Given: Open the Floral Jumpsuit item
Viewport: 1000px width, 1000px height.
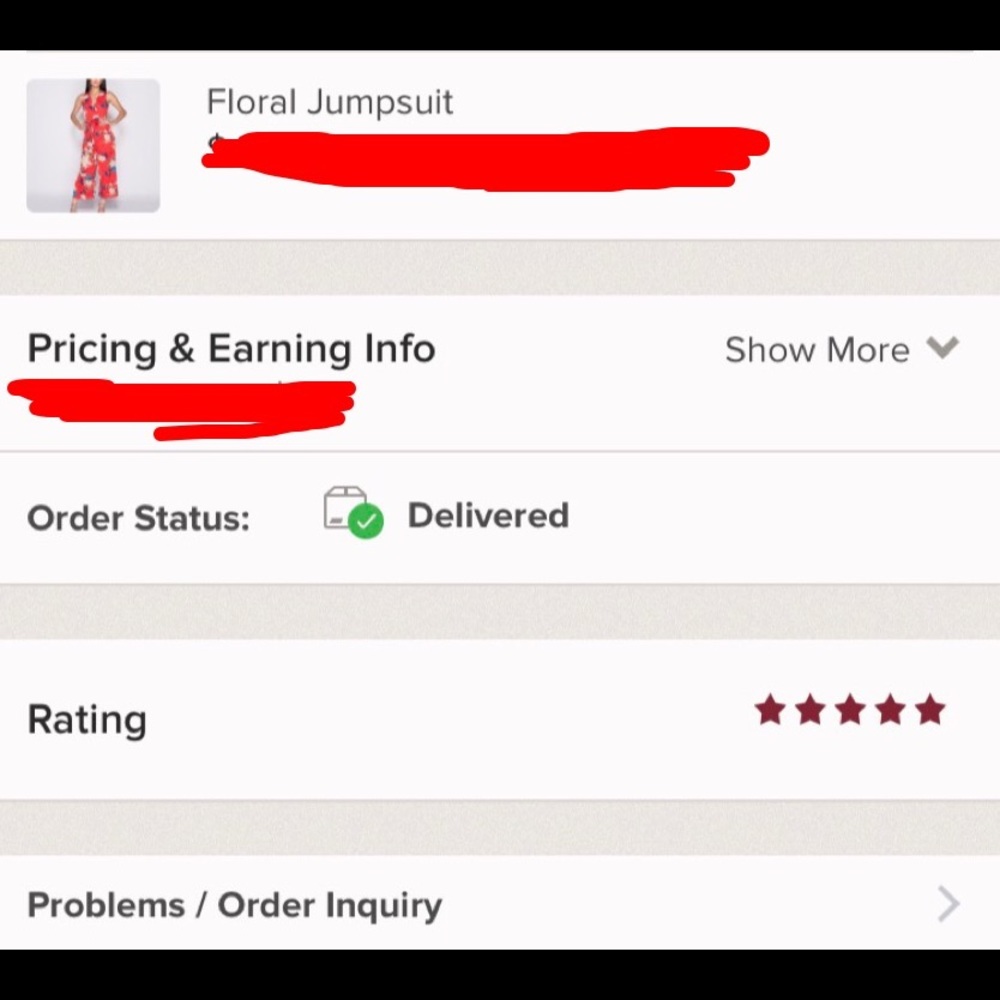Looking at the screenshot, I should [x=329, y=102].
